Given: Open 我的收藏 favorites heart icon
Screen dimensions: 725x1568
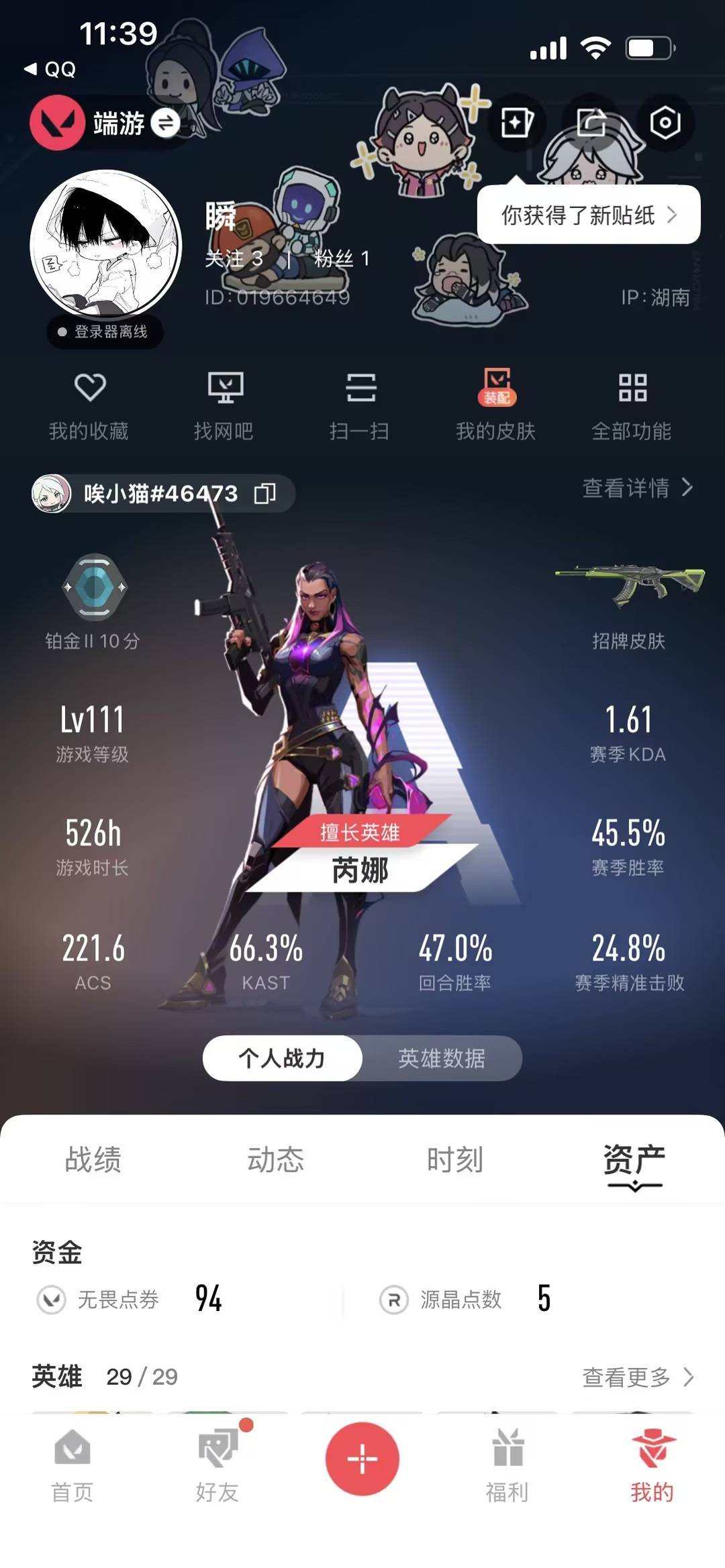Looking at the screenshot, I should tap(92, 403).
